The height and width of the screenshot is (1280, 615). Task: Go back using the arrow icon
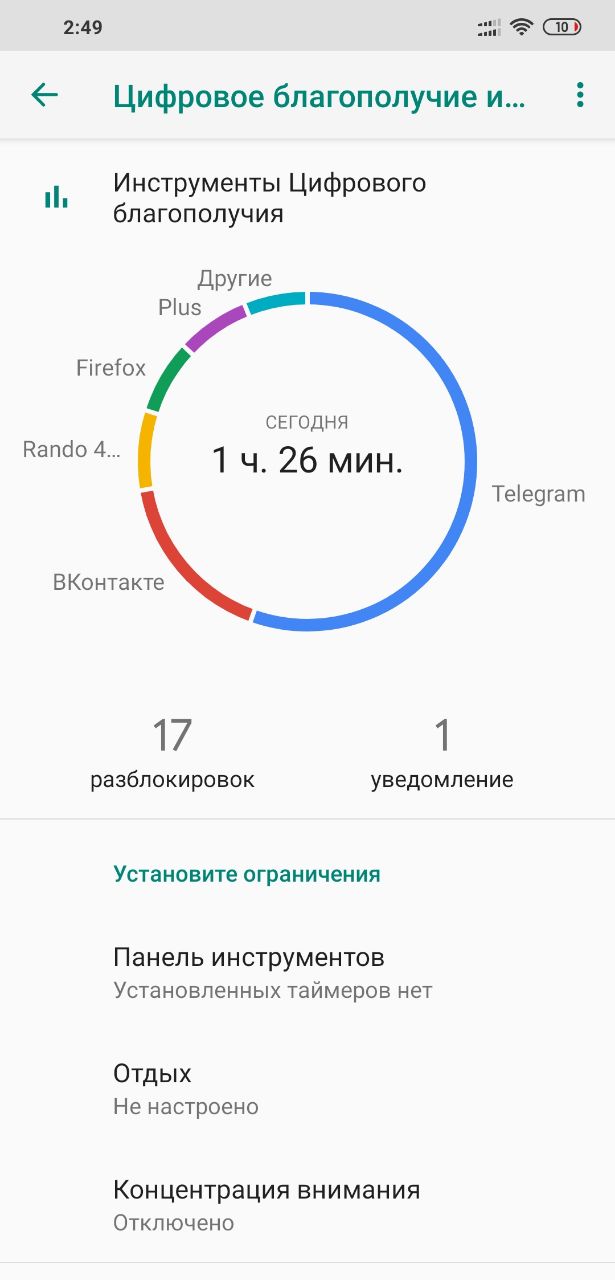45,95
